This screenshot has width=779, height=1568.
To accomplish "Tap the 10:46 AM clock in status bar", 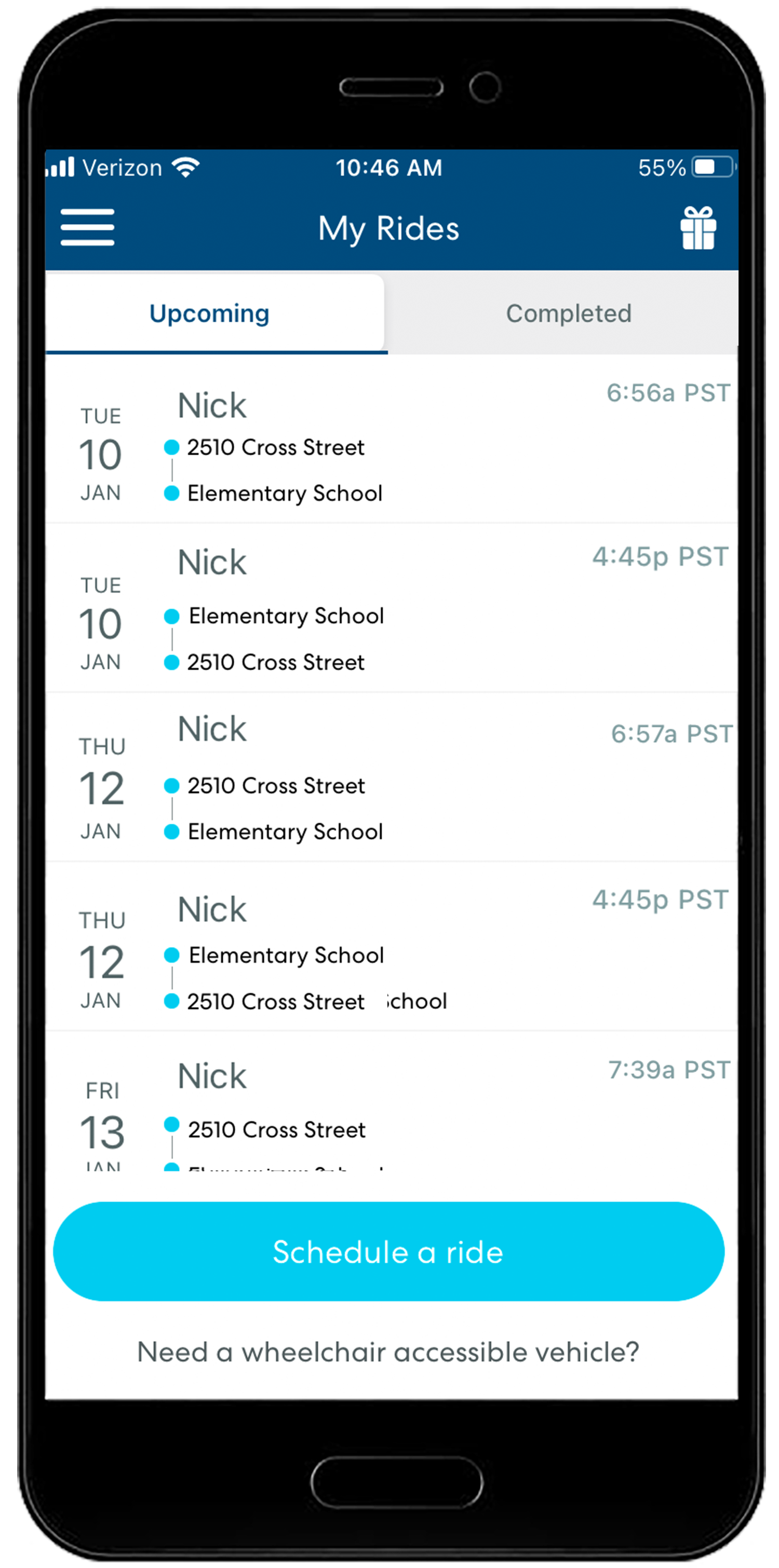I will [389, 167].
